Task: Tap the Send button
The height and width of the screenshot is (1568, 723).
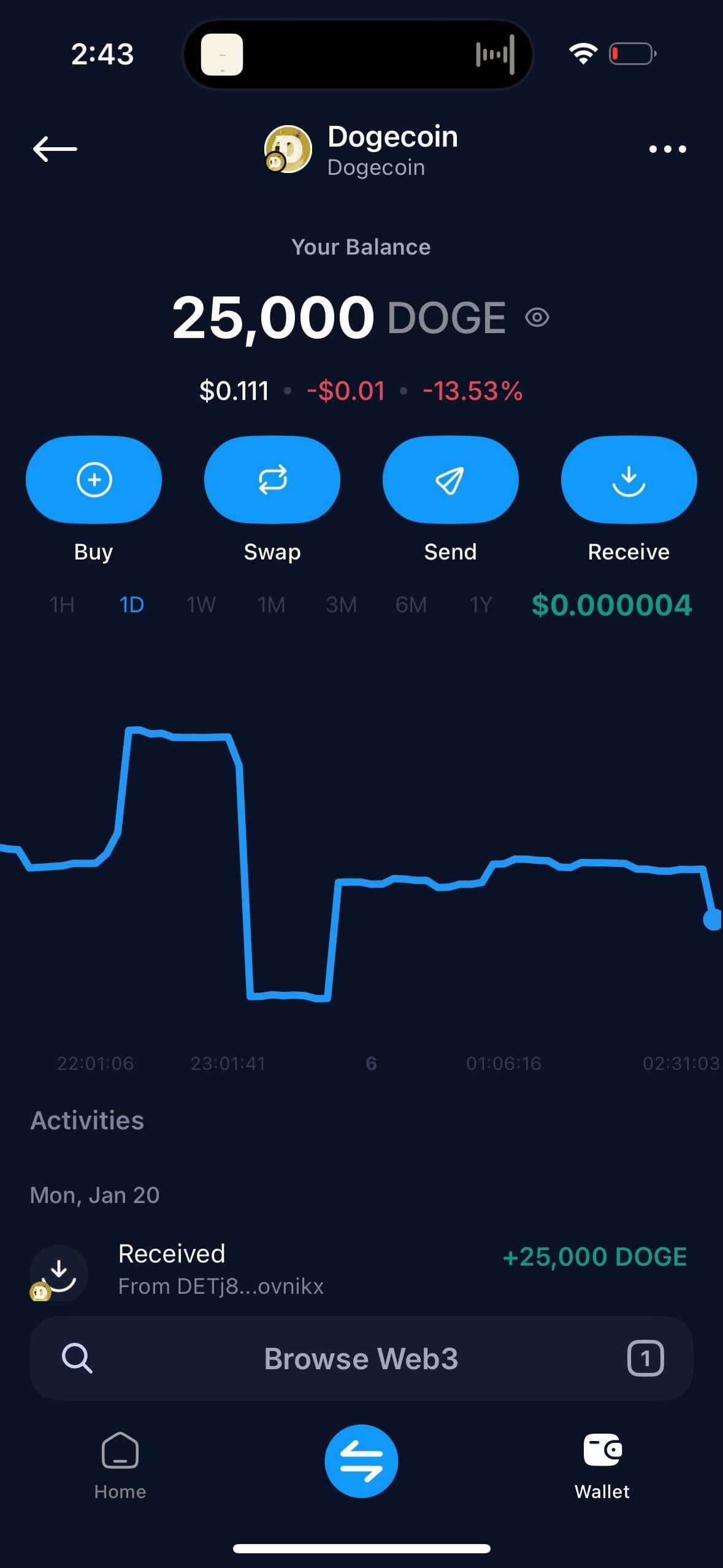Action: (450, 480)
